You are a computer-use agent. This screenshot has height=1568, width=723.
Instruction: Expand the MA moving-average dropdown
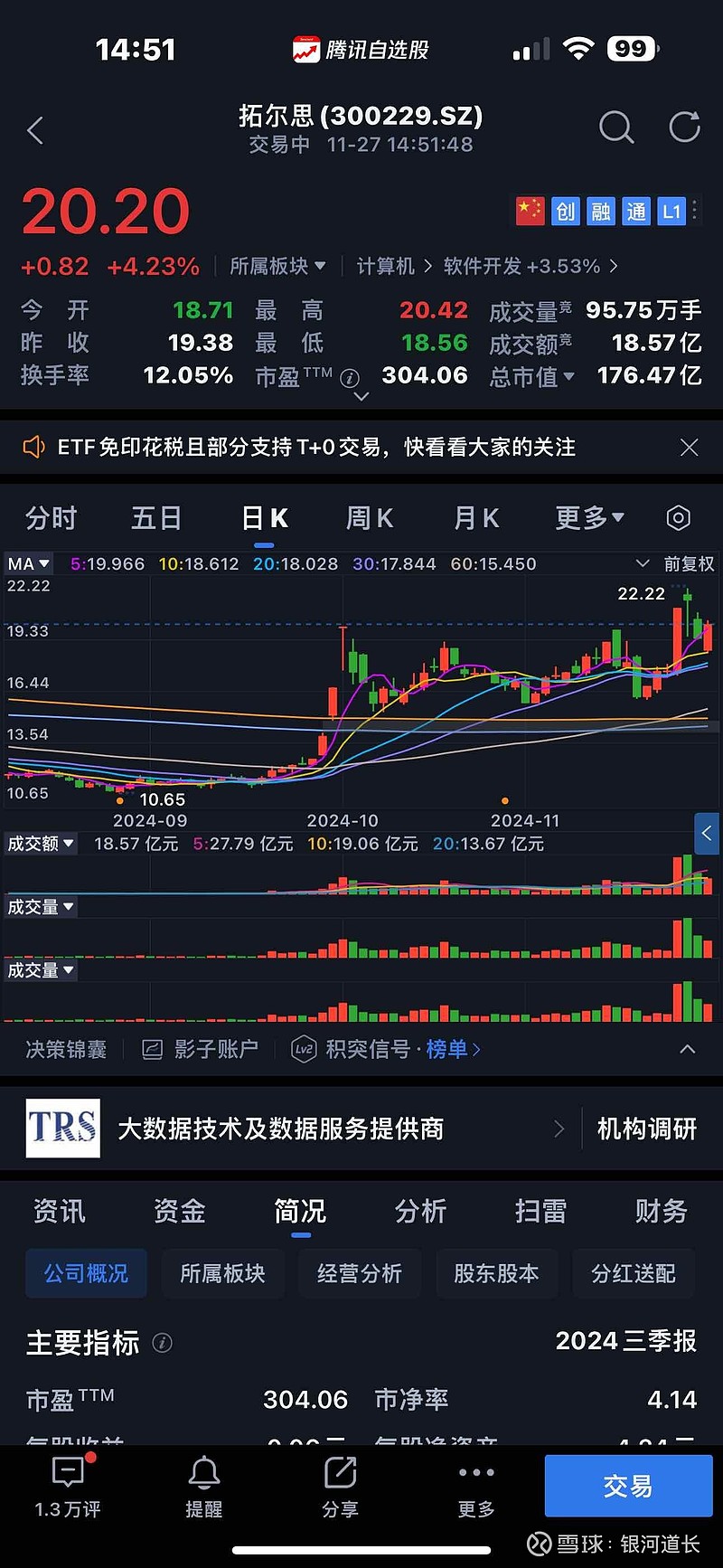(x=28, y=562)
